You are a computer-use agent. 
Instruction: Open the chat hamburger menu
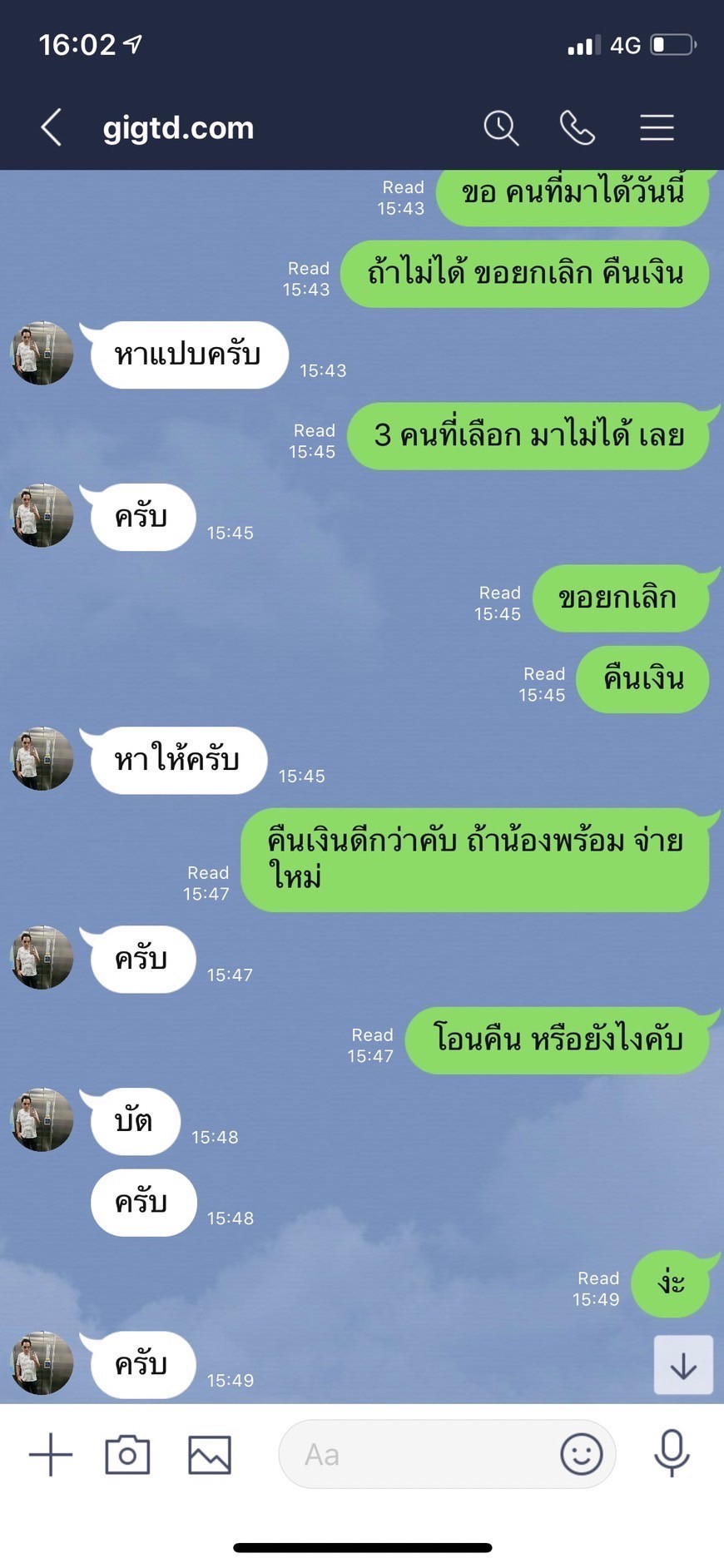[x=657, y=127]
